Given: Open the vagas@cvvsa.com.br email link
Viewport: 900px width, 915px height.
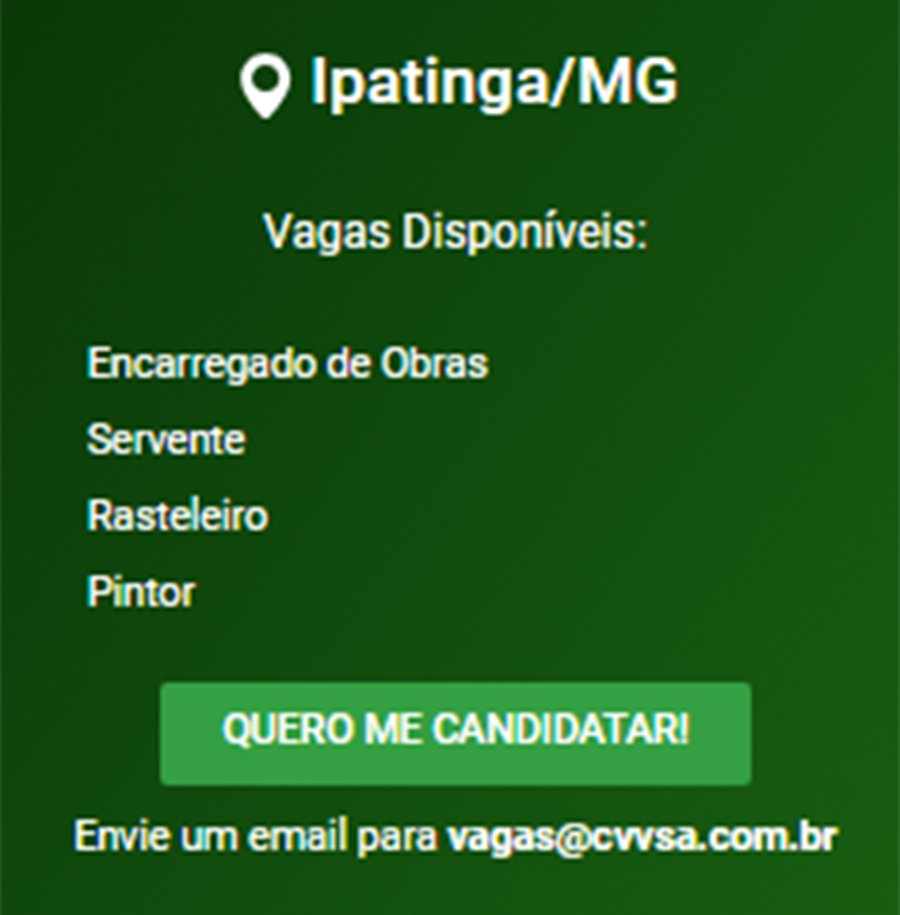Looking at the screenshot, I should [x=641, y=837].
